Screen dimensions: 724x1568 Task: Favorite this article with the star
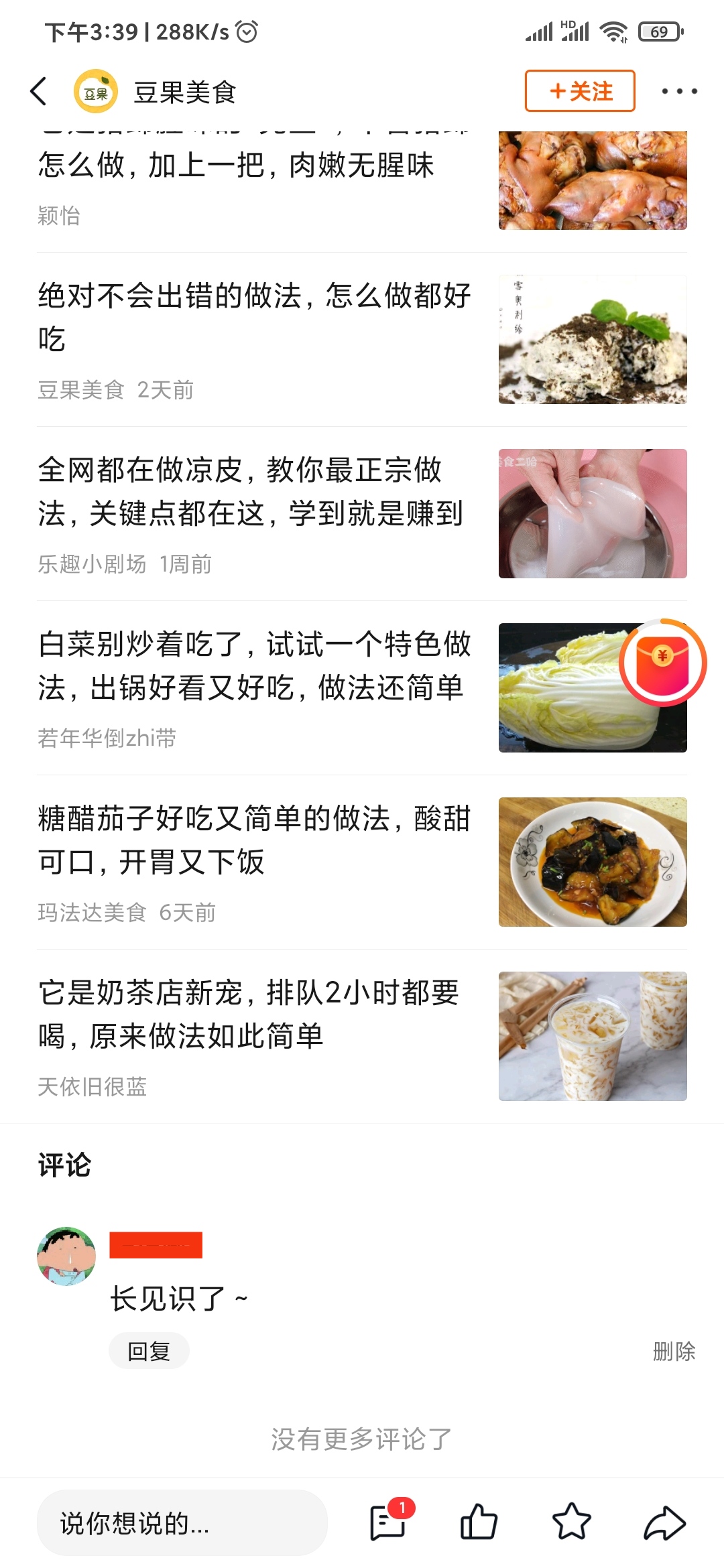click(571, 1522)
